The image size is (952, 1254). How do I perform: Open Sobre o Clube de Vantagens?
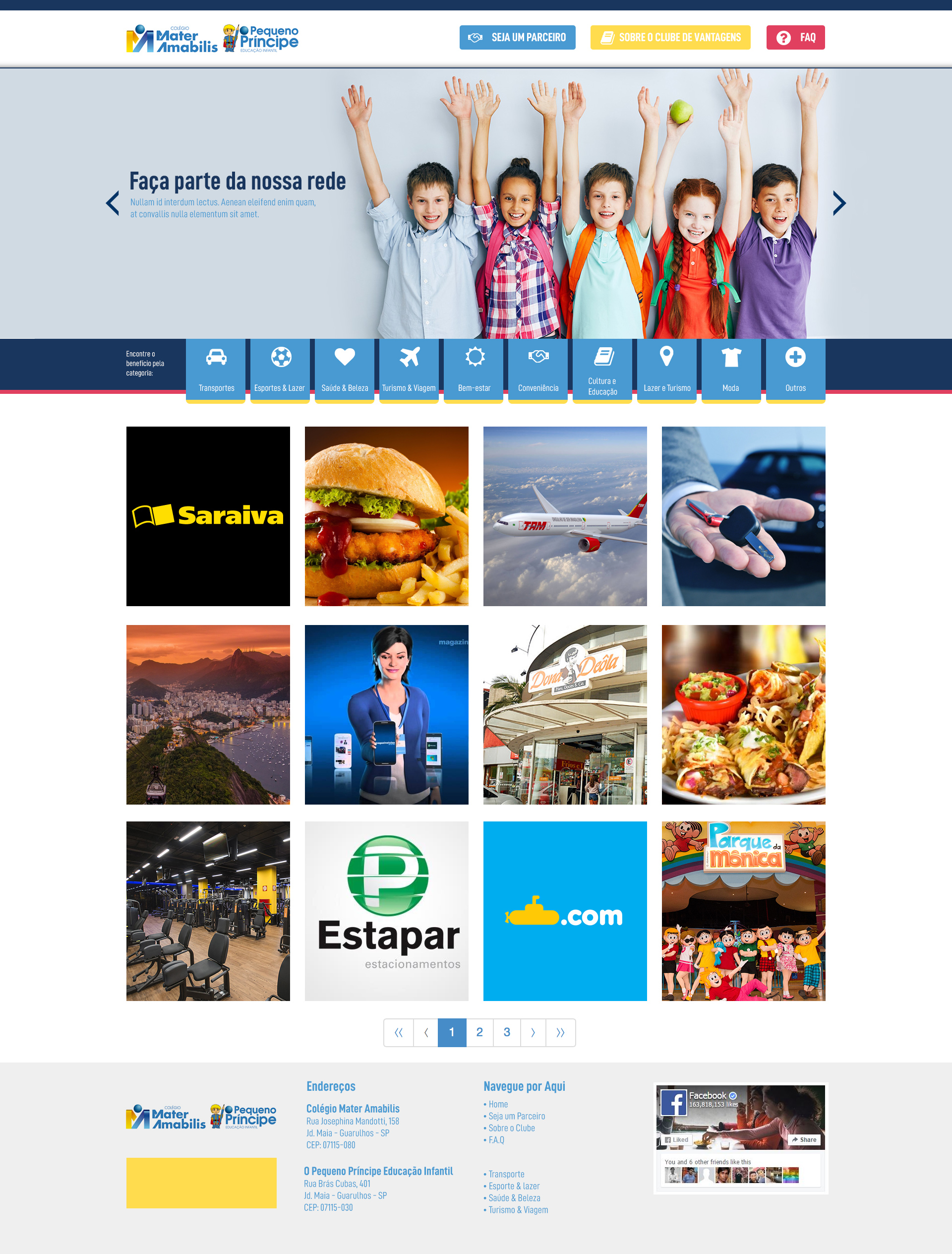coord(670,37)
